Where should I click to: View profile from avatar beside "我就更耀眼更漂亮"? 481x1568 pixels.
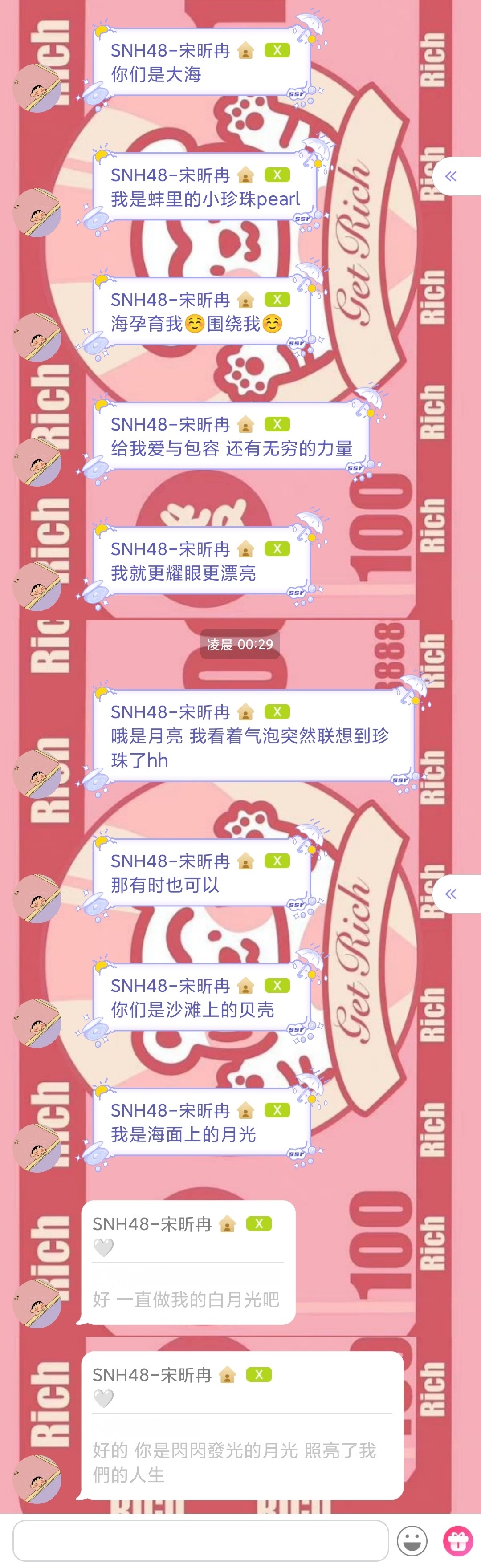[x=37, y=587]
